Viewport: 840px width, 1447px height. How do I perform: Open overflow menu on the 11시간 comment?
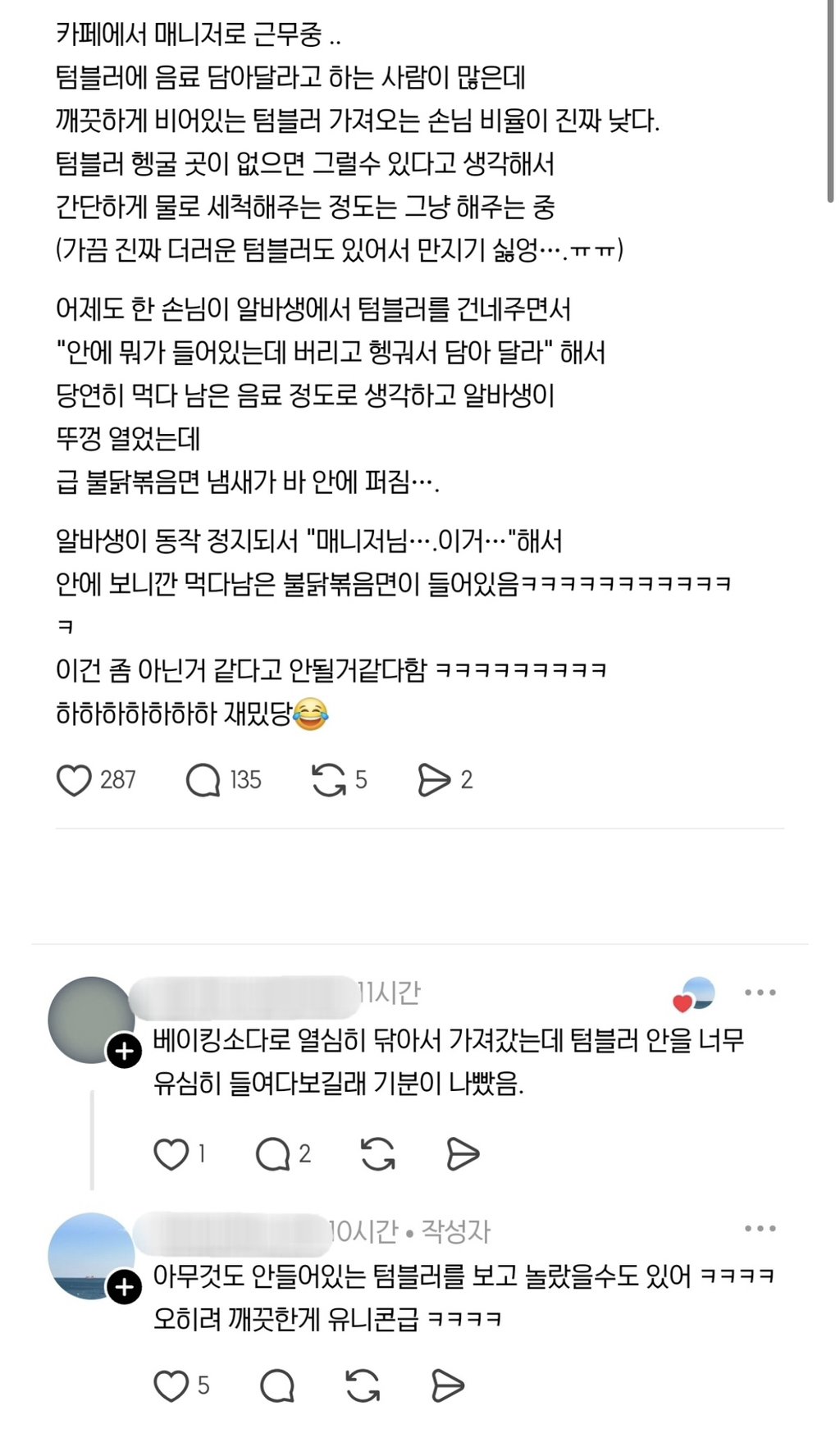click(x=760, y=993)
